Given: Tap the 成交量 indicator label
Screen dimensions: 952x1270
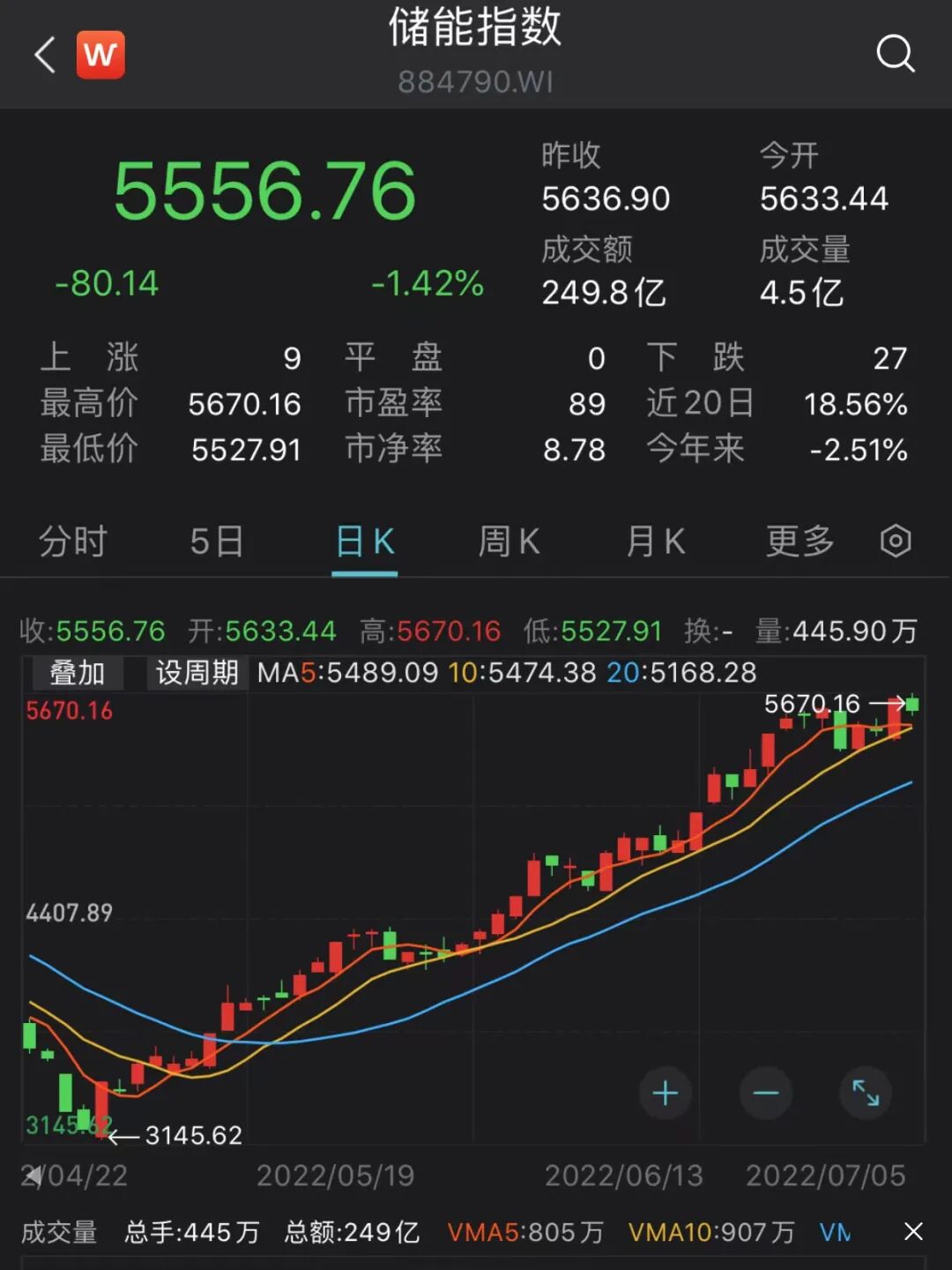Looking at the screenshot, I should point(59,1231).
